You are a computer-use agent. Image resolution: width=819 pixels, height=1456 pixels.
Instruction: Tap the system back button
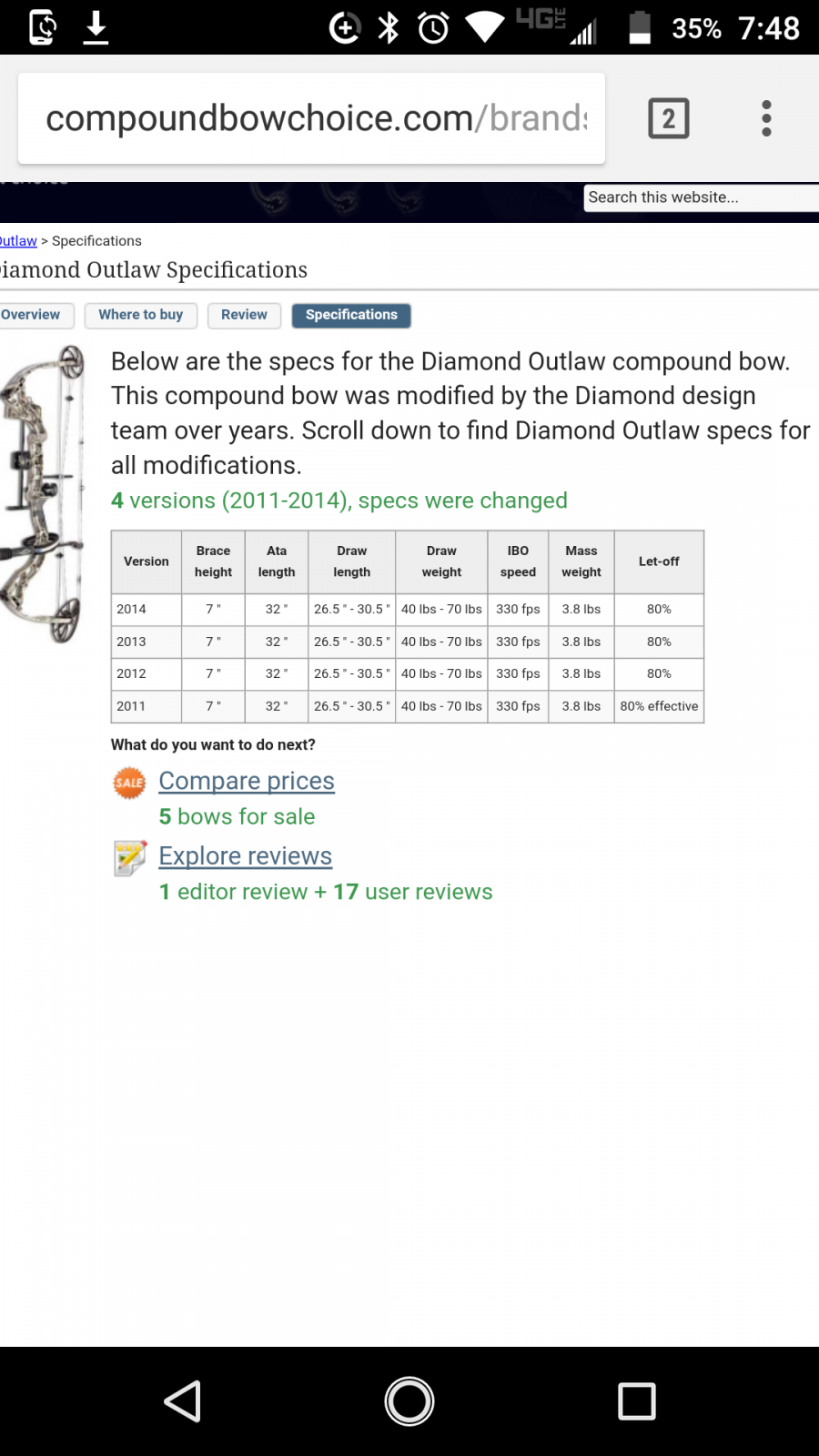tap(182, 1401)
